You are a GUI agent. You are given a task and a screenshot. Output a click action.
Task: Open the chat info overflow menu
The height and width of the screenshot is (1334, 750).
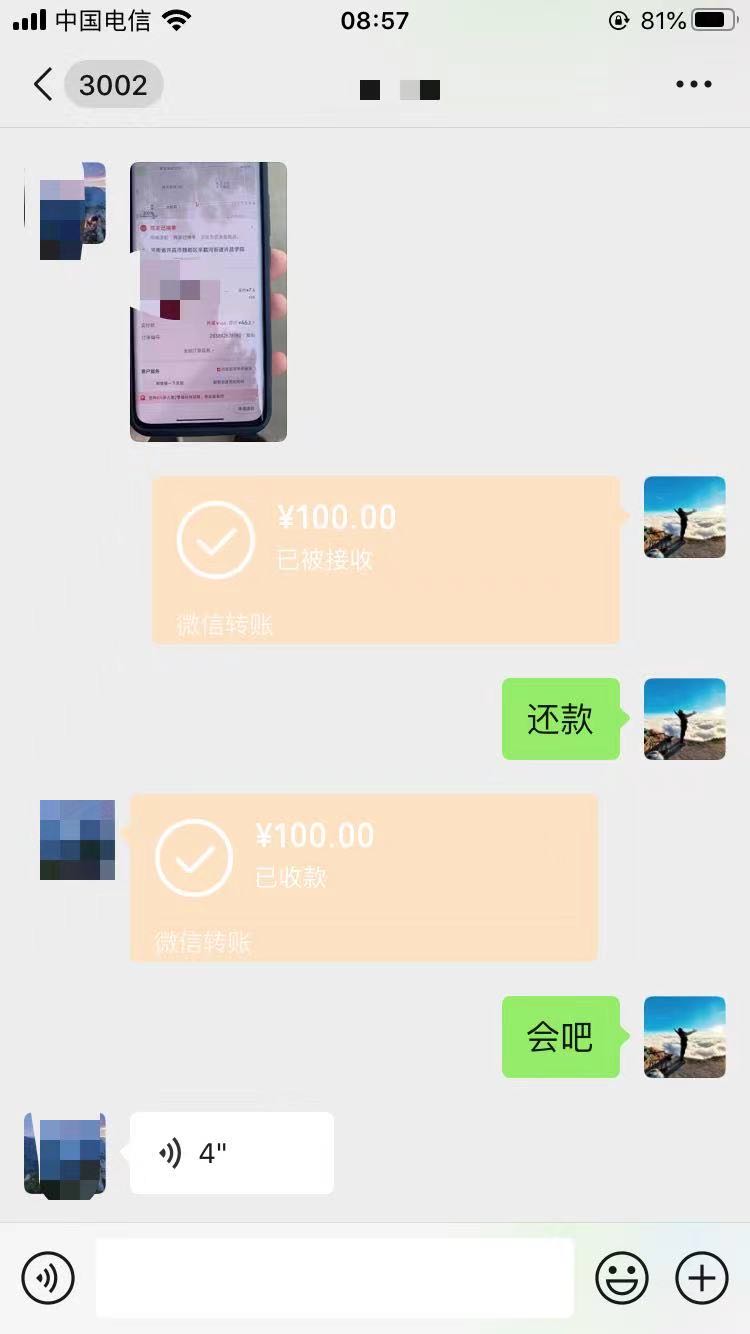coord(693,85)
